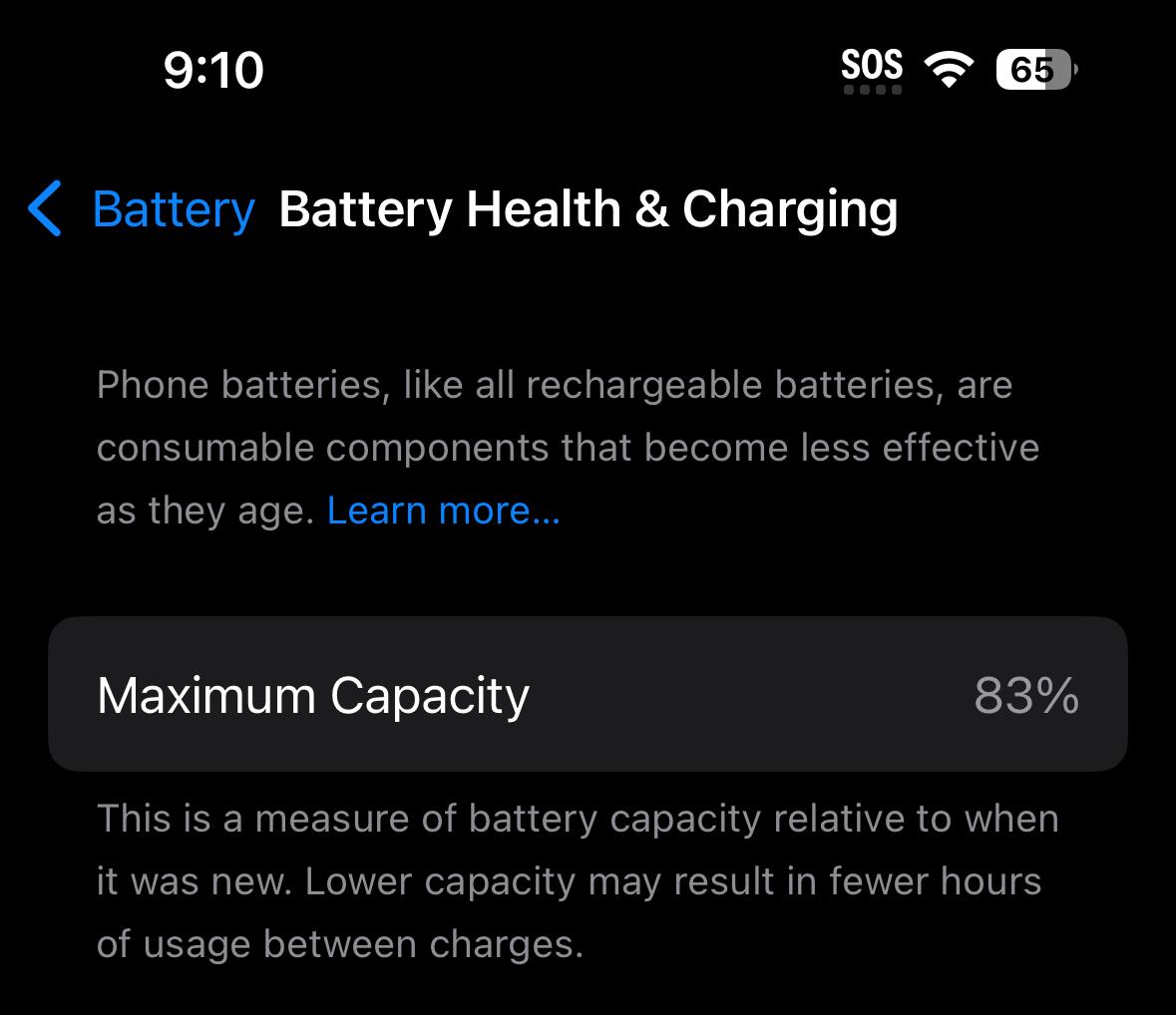This screenshot has height=1015, width=1176.
Task: Open the Learn more link
Action: [443, 510]
